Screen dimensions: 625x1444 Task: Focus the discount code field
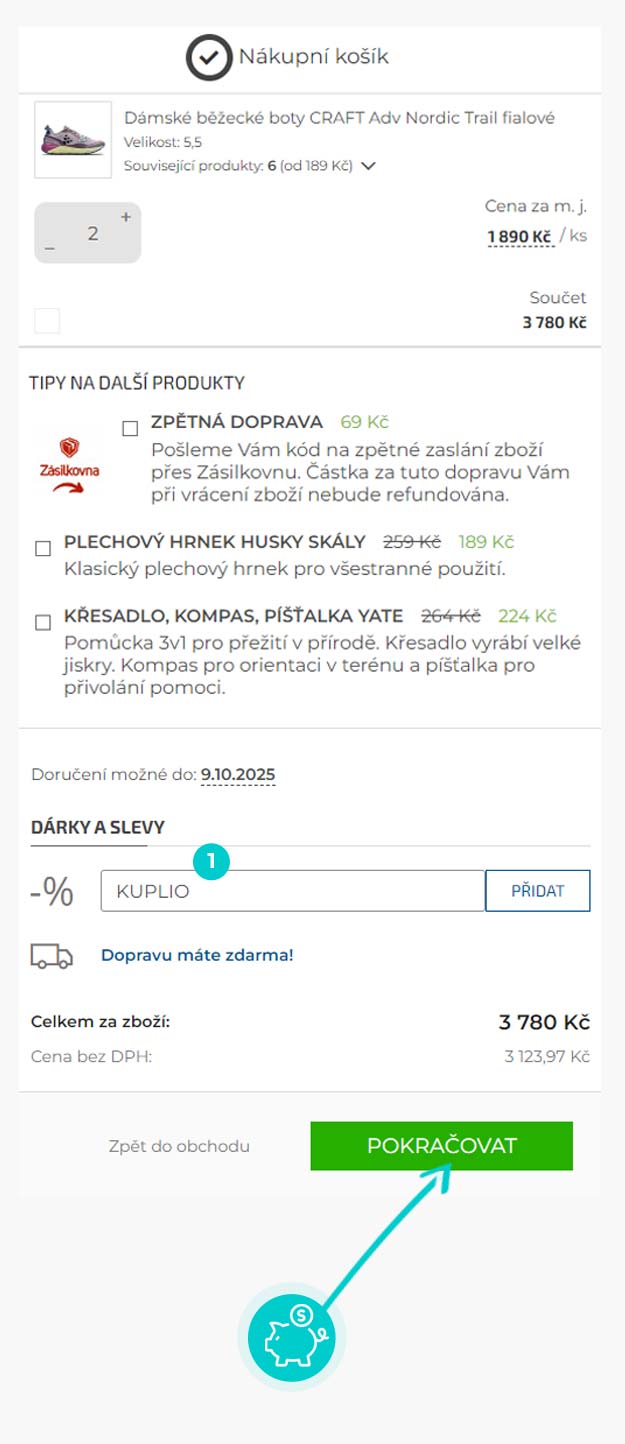[x=292, y=891]
